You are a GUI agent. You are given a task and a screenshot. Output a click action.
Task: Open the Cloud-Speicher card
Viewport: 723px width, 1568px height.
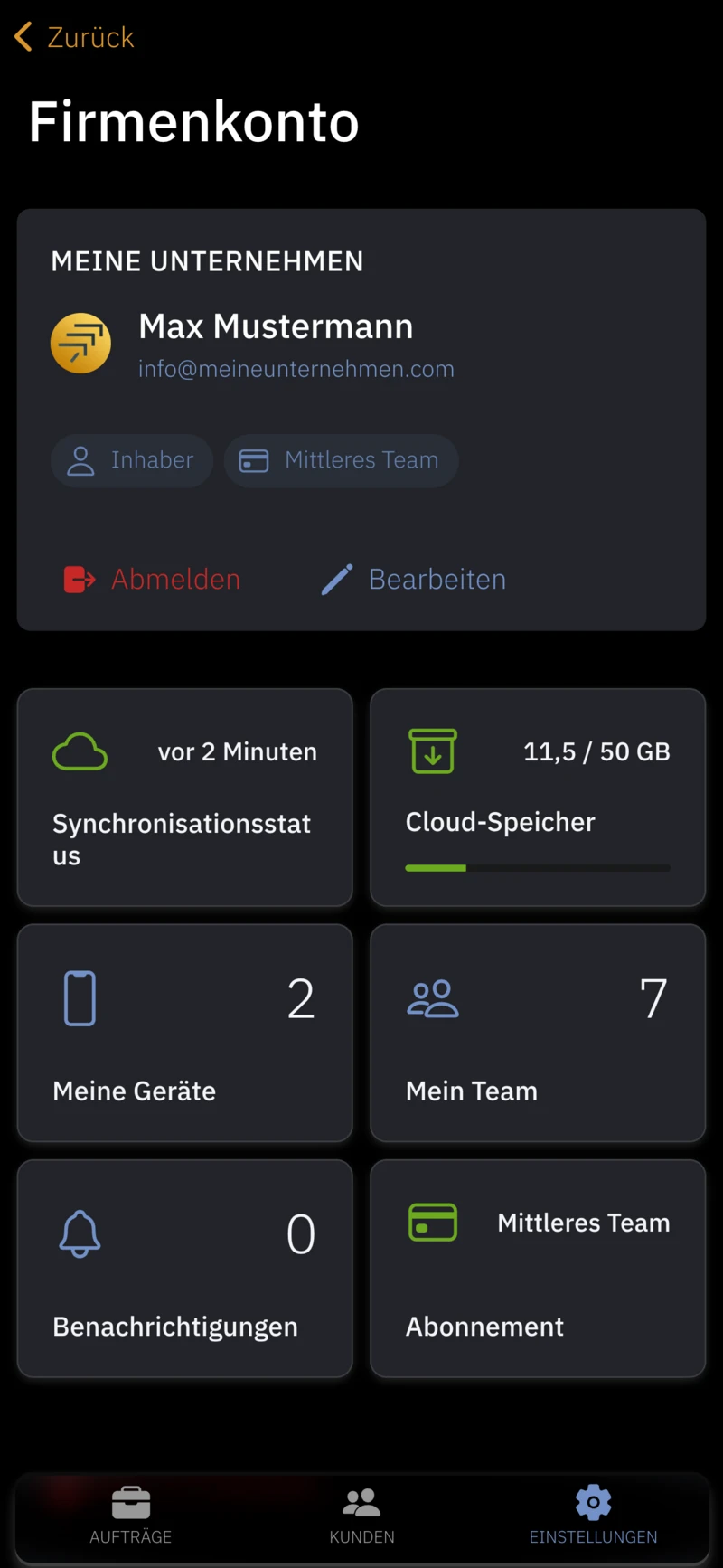tap(538, 798)
